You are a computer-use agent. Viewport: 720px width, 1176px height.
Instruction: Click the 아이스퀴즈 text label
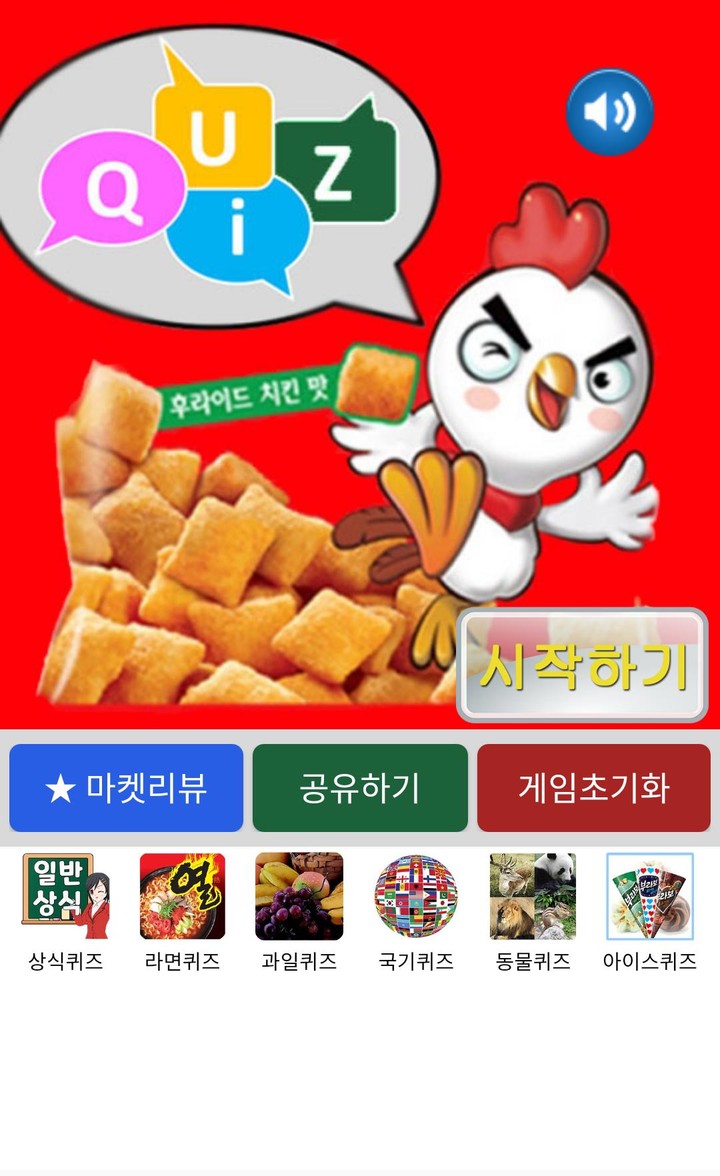click(x=648, y=960)
